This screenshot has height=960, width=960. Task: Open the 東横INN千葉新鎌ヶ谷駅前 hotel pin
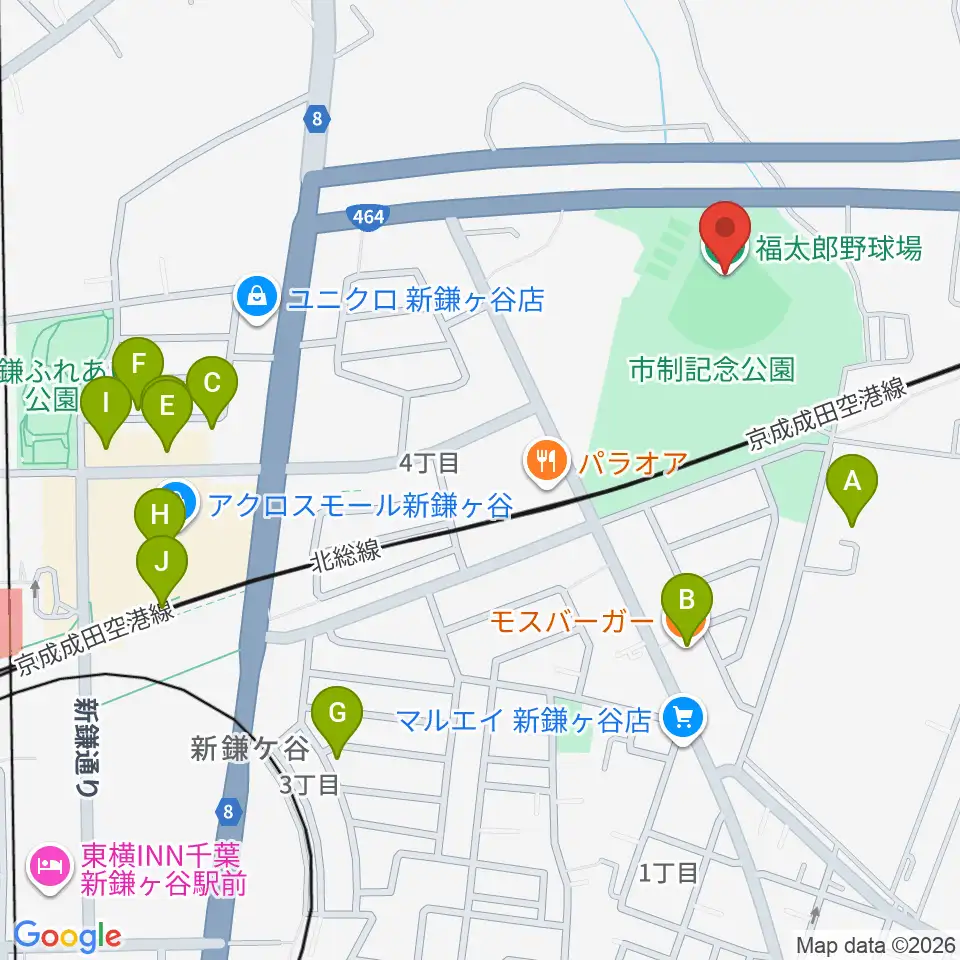pos(50,867)
